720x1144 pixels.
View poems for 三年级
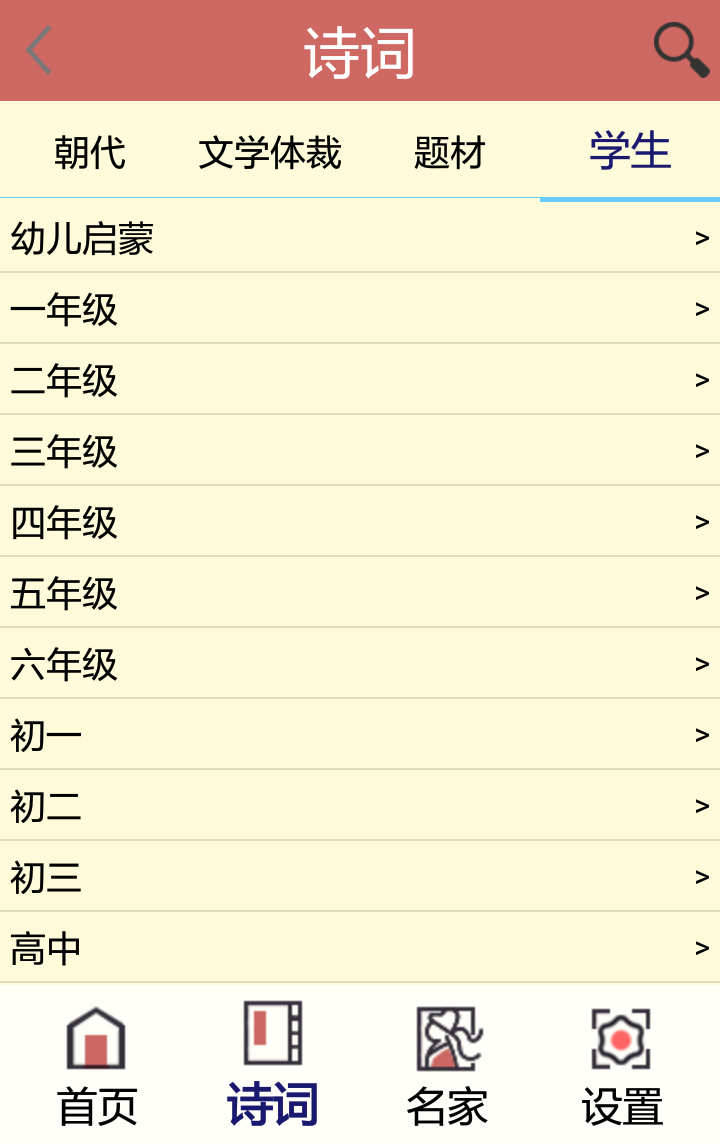coord(360,451)
